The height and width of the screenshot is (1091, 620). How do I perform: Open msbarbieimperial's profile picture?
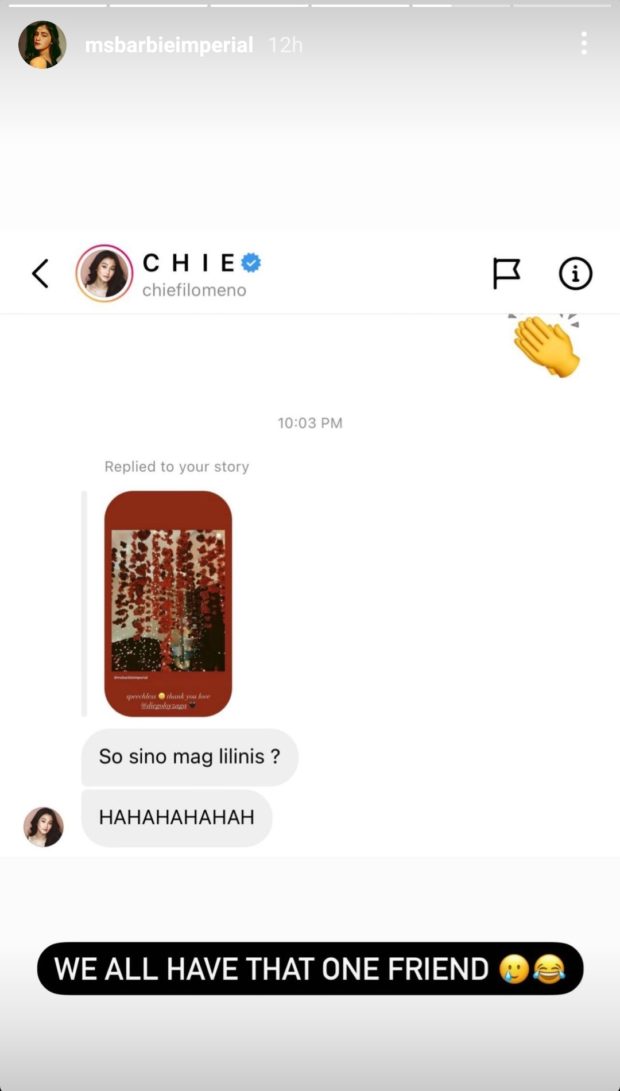(x=42, y=45)
